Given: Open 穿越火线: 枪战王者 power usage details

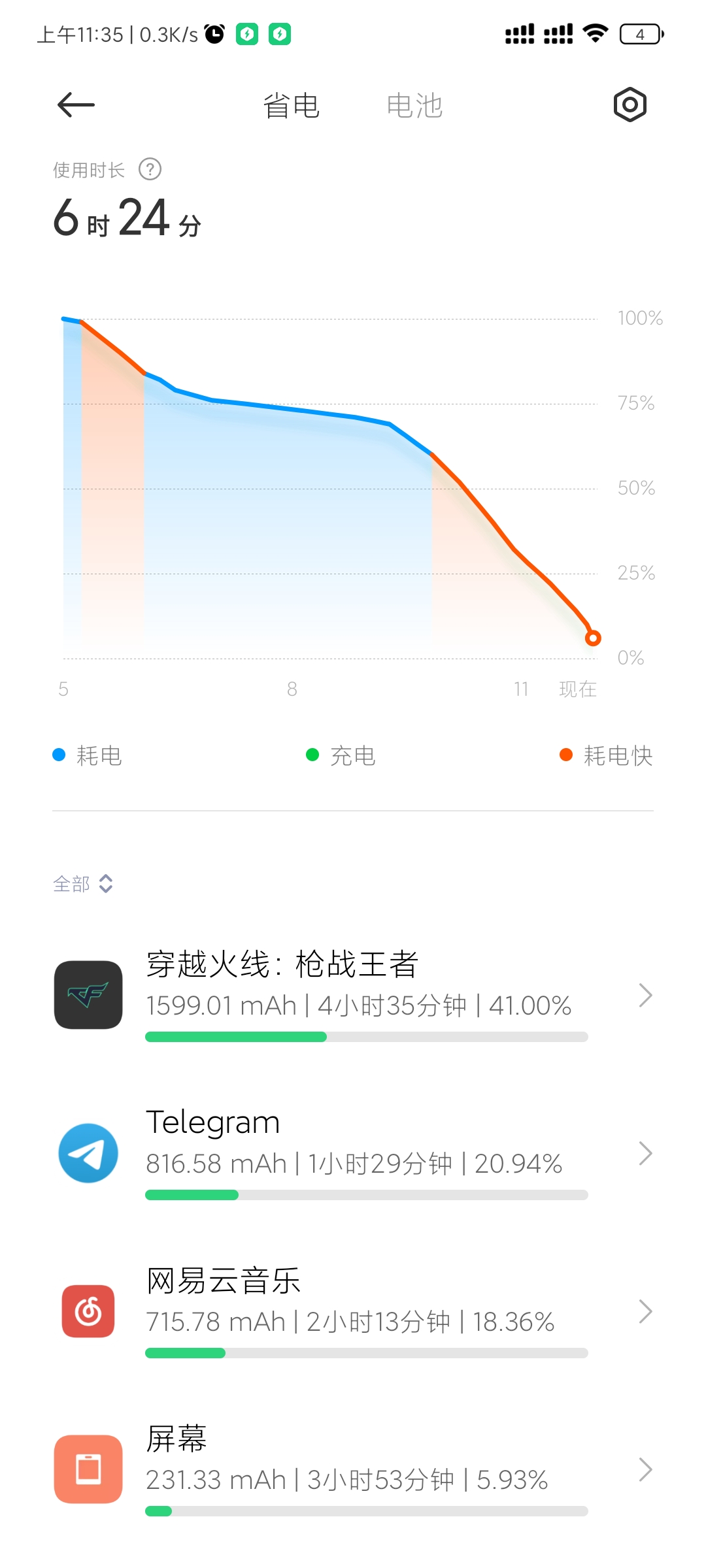Looking at the screenshot, I should (353, 996).
